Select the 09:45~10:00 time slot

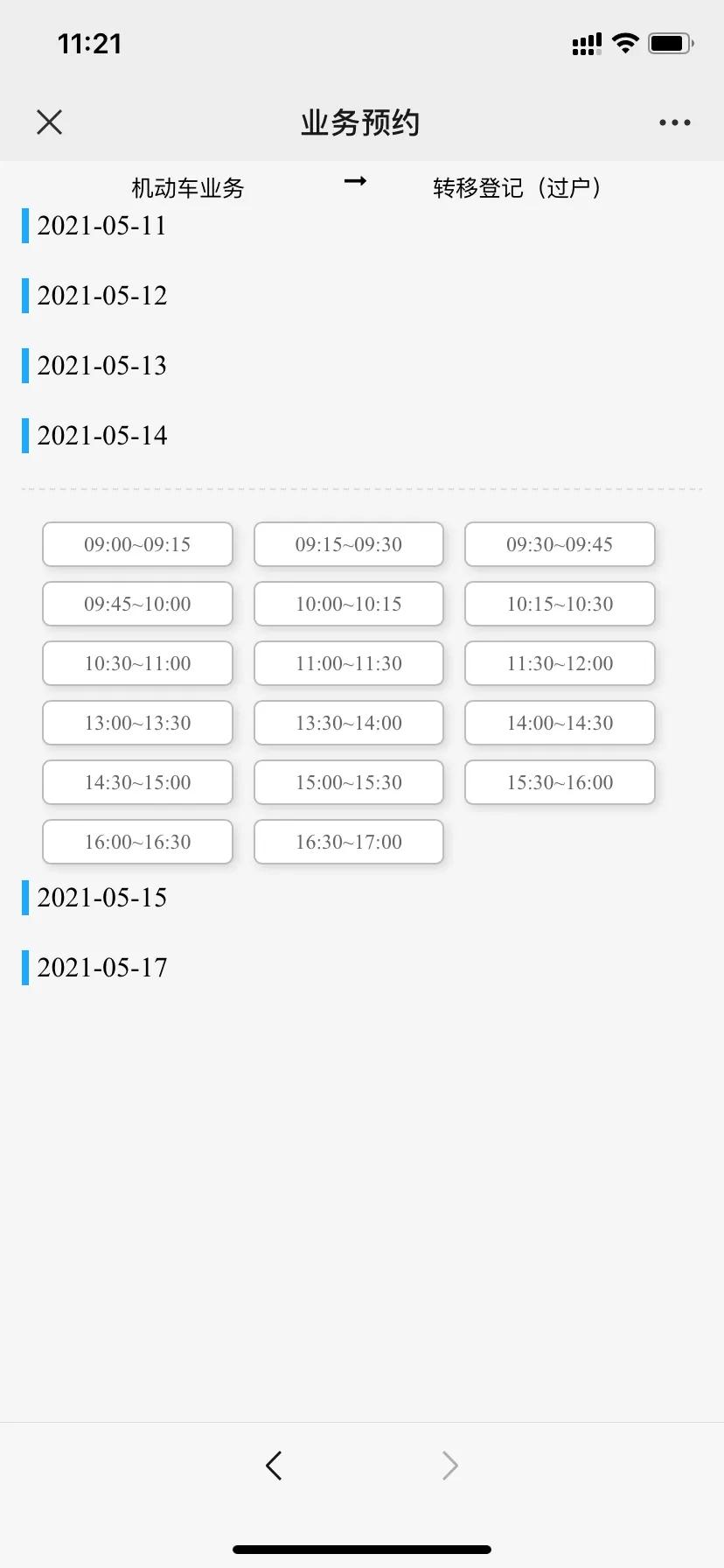point(137,604)
